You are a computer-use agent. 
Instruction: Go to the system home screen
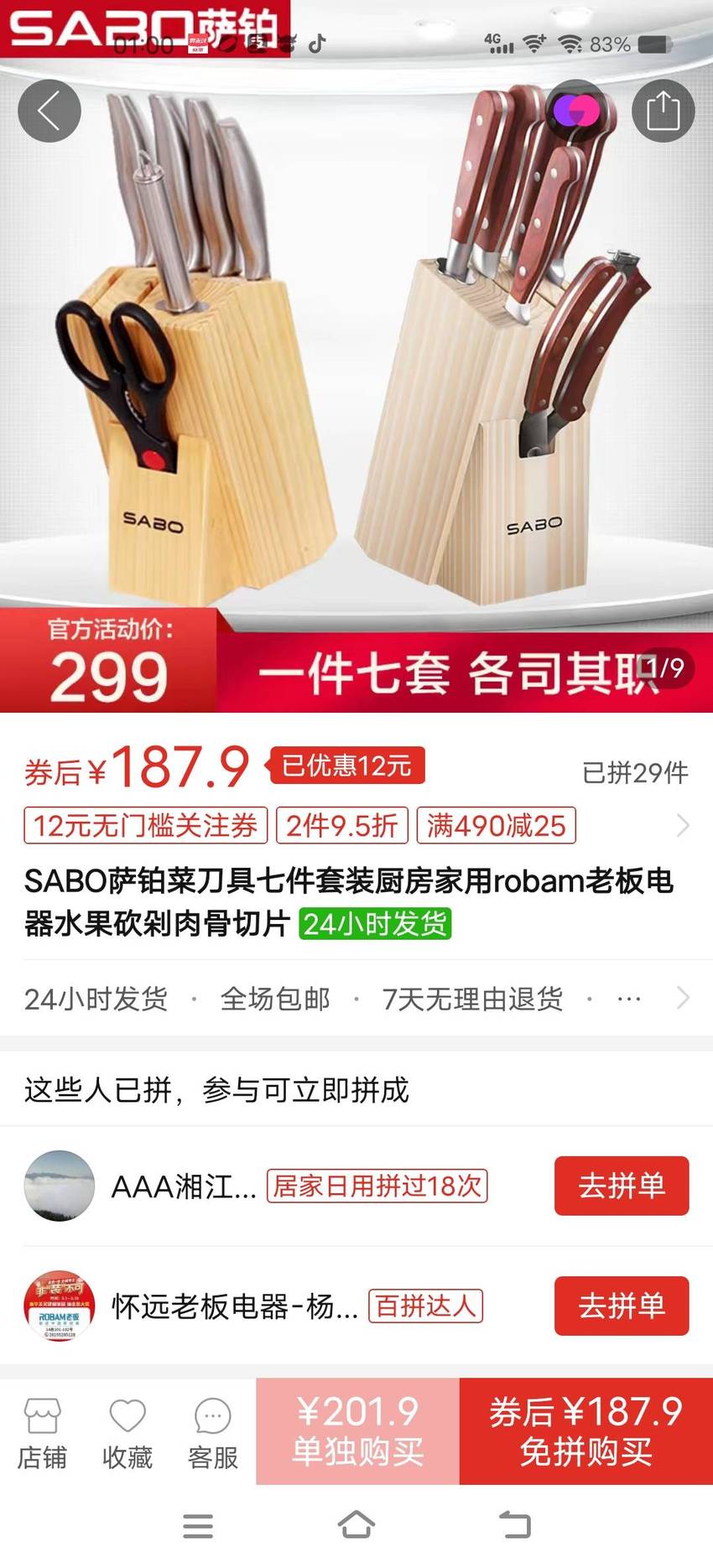[356, 1525]
